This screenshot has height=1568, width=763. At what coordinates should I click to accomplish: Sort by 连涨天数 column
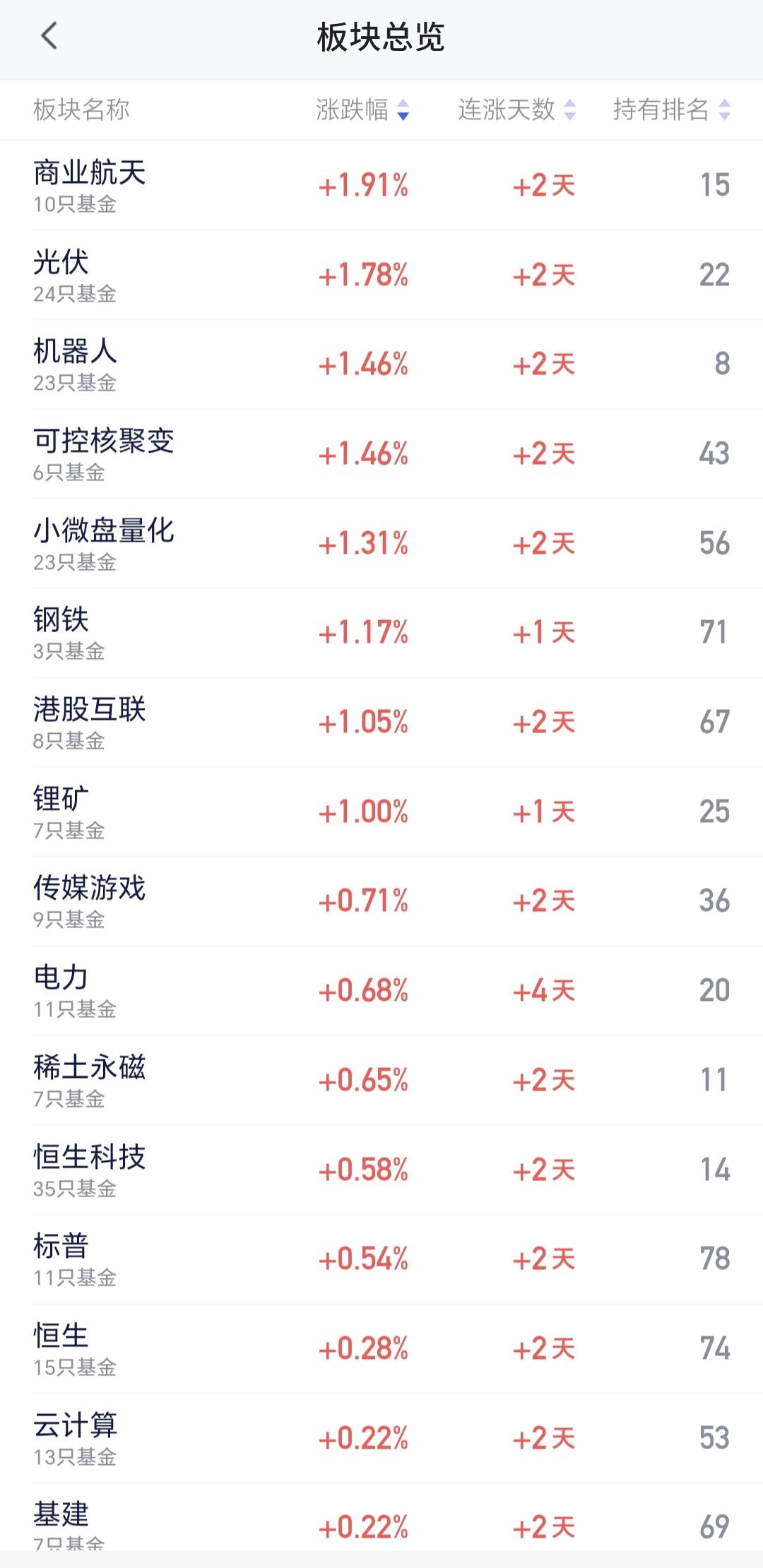click(516, 109)
